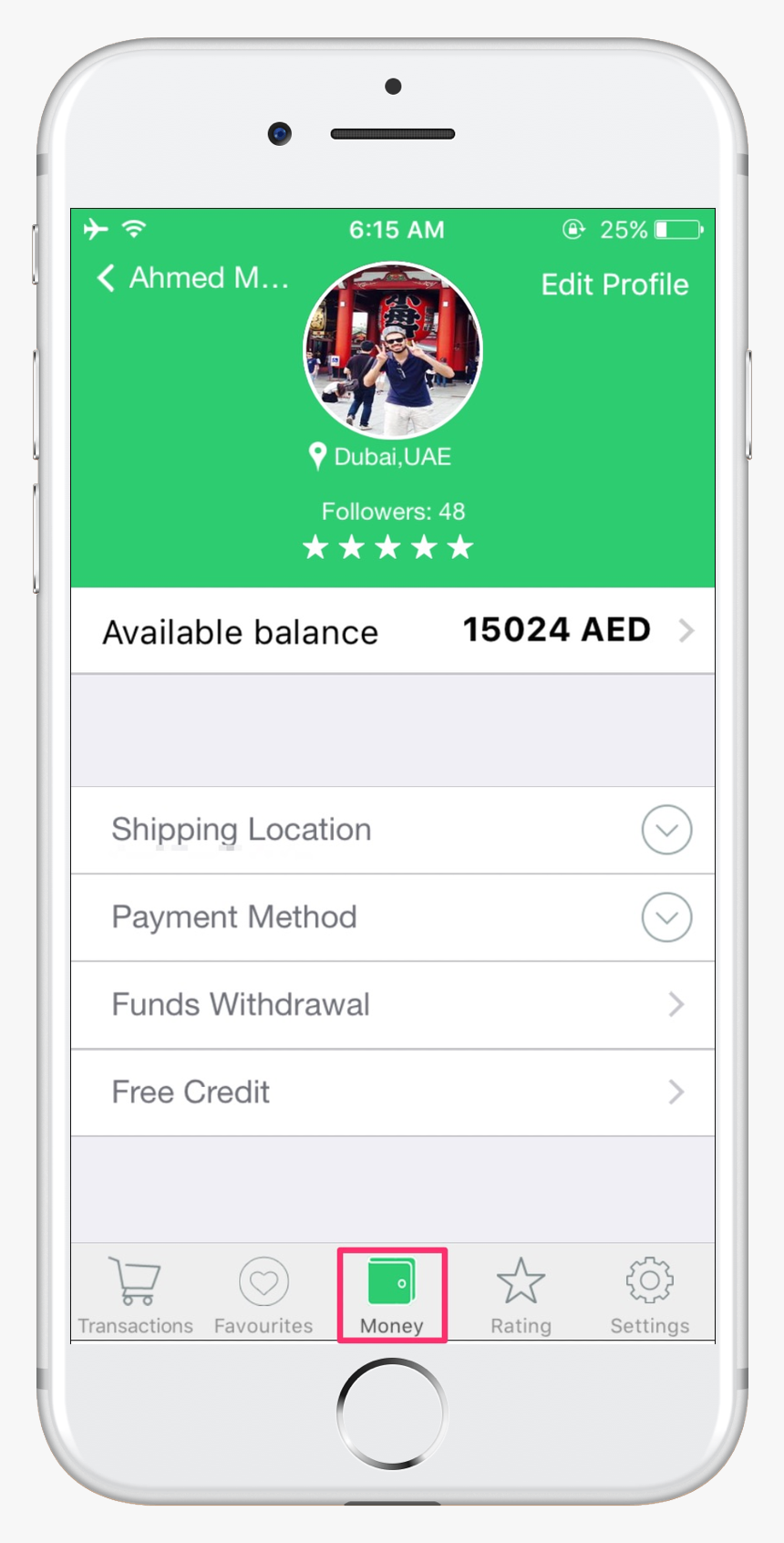Open Funds Withdrawal
784x1543 pixels.
coord(393,1005)
